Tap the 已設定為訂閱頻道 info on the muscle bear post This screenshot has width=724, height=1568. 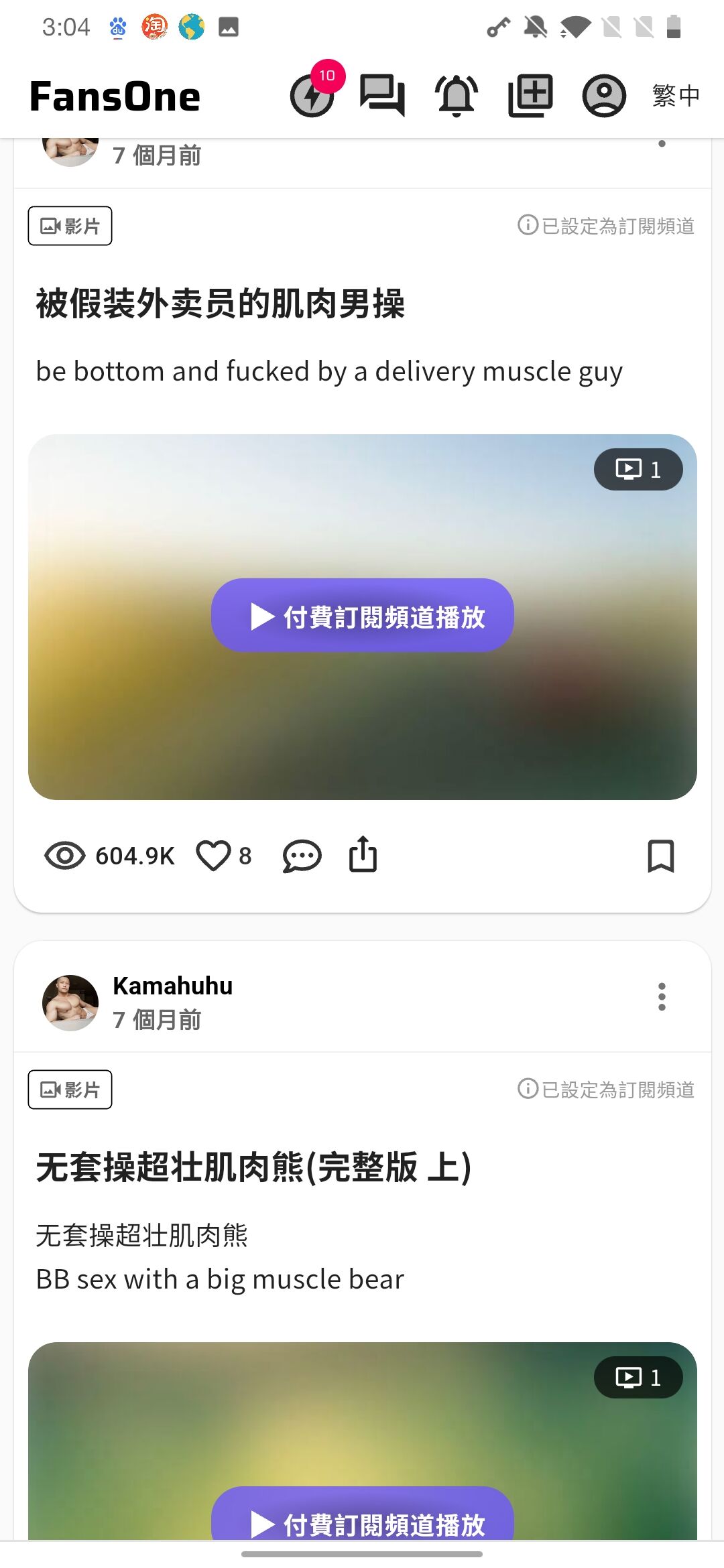point(606,1090)
